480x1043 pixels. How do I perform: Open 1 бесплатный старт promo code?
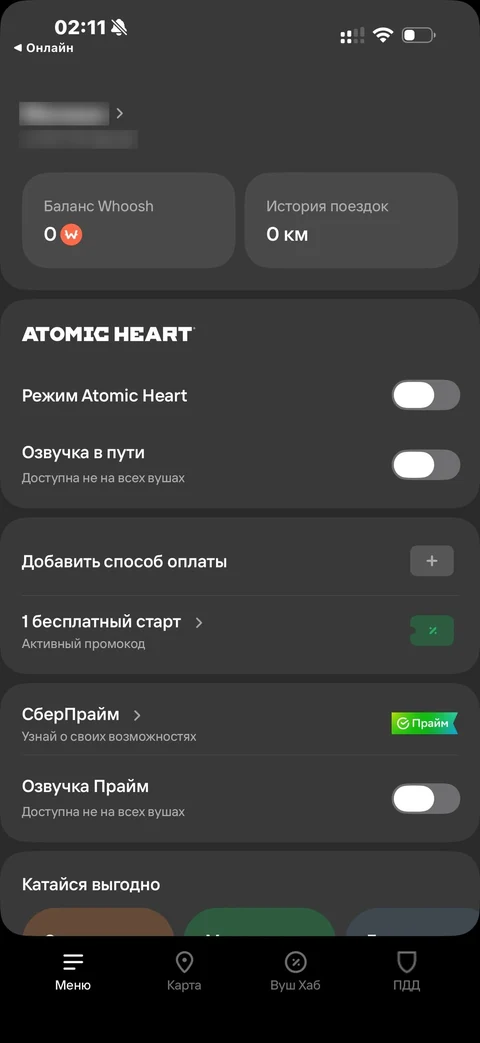click(239, 631)
